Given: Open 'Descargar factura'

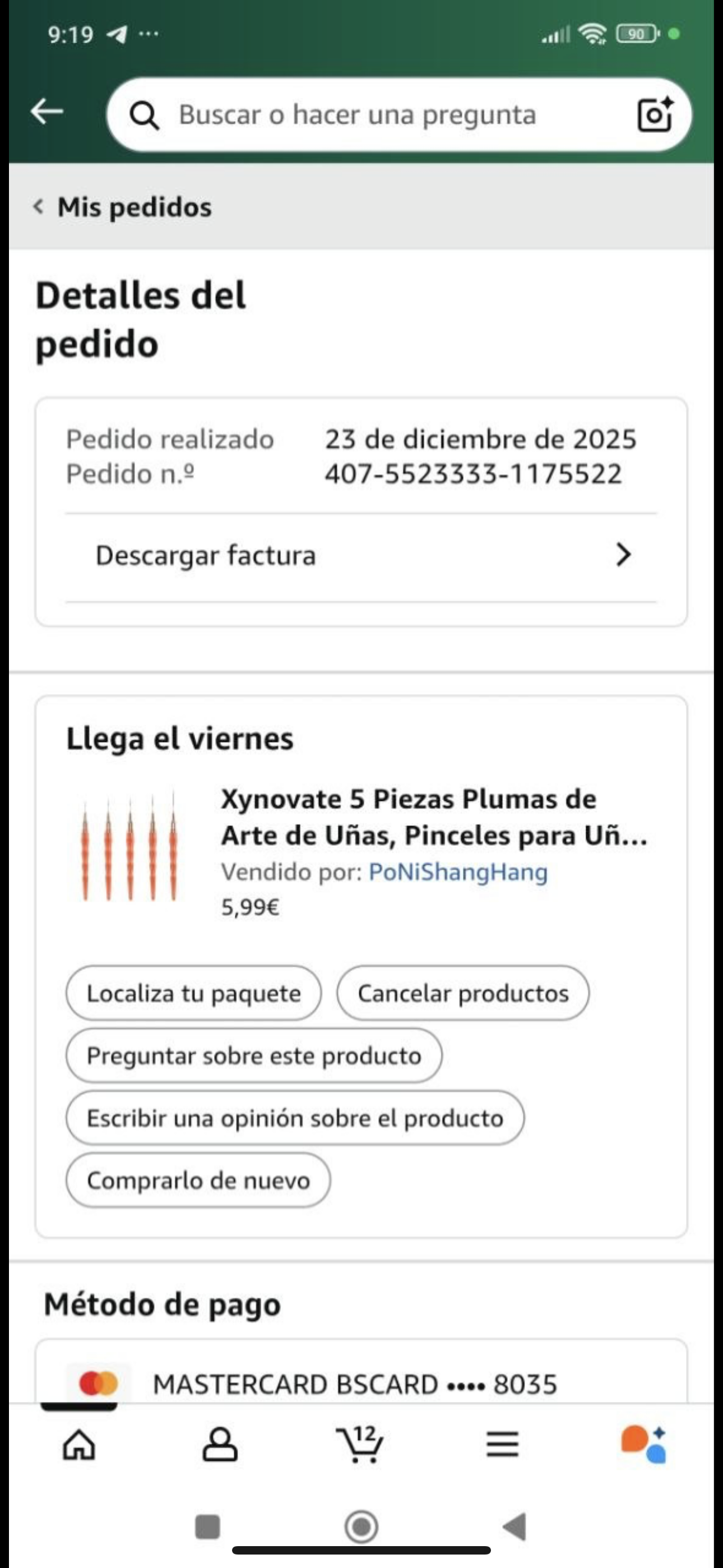Looking at the screenshot, I should coord(360,555).
